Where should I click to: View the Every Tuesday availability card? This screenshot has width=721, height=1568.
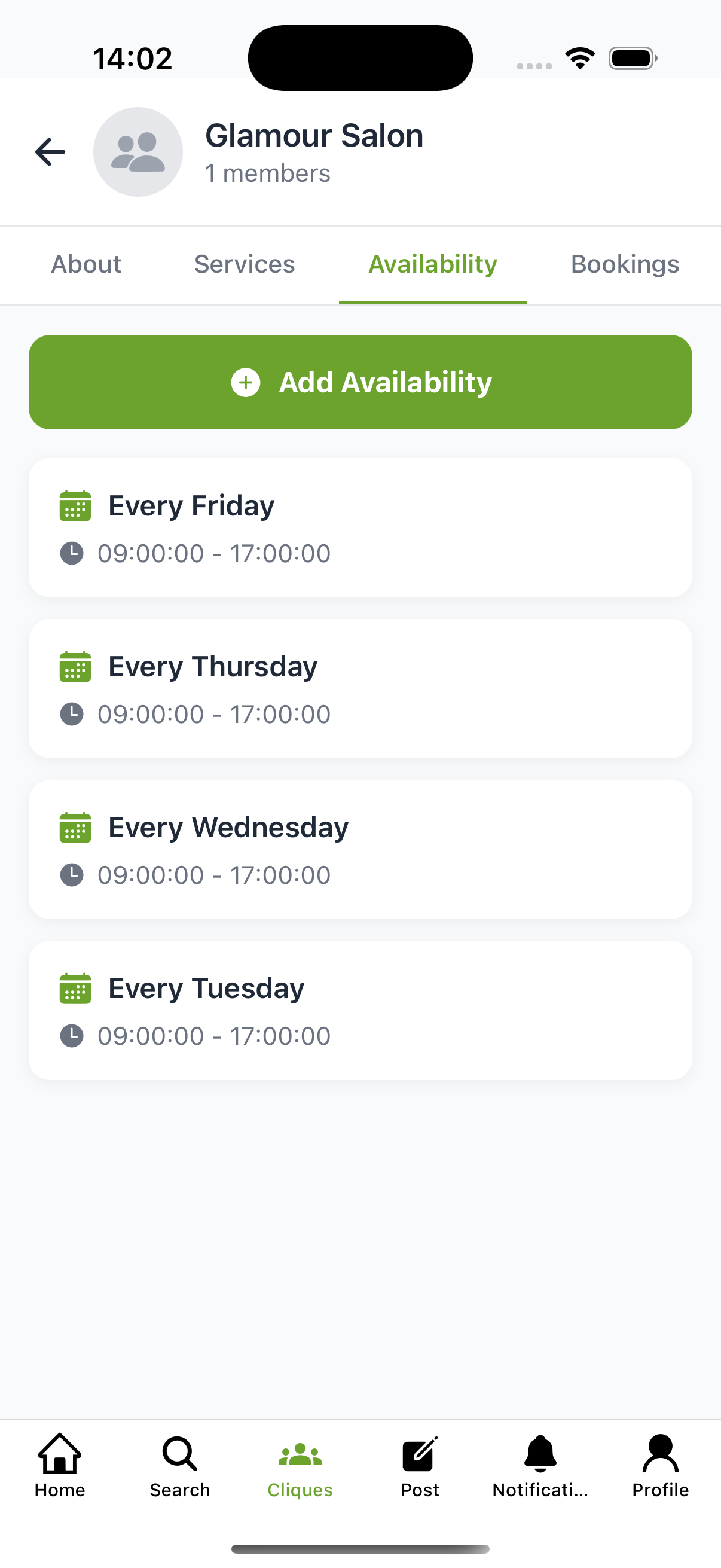tap(360, 1009)
